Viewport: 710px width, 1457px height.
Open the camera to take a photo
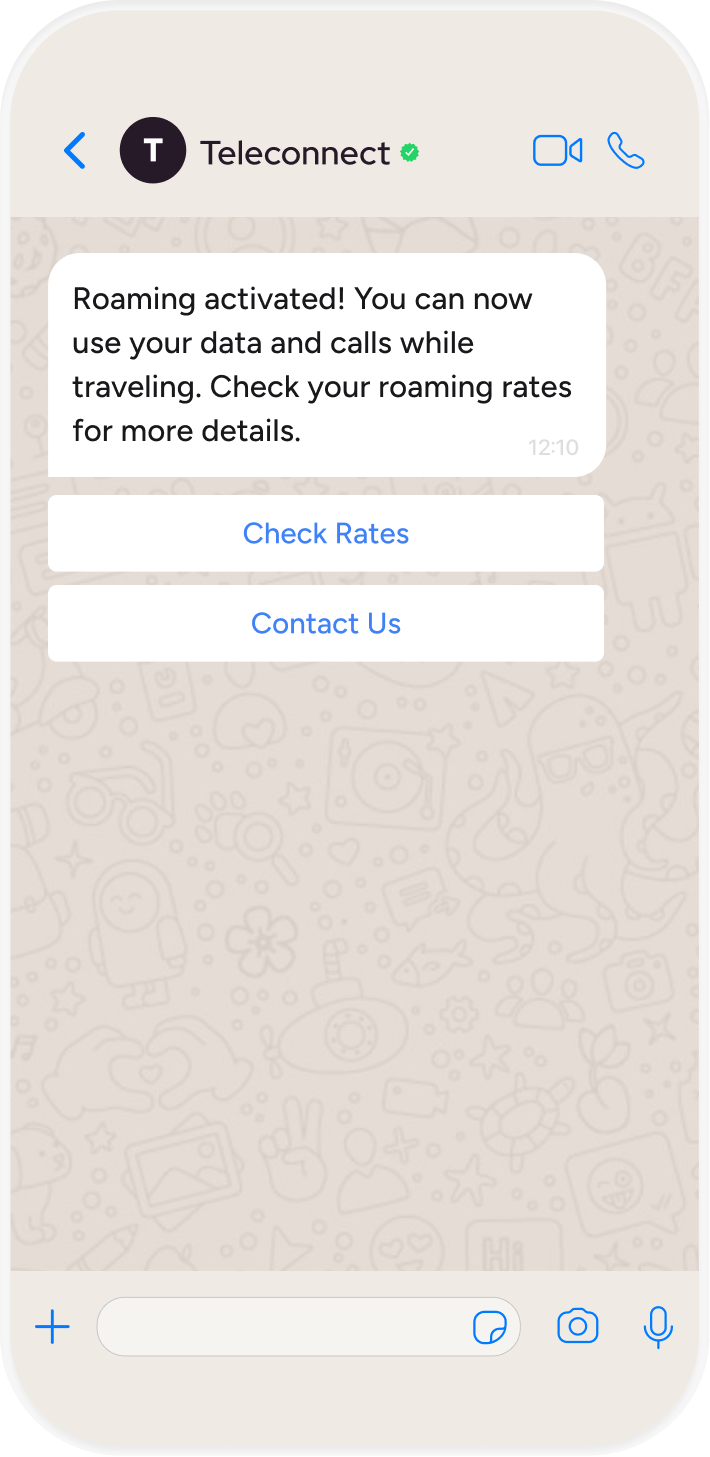(577, 1327)
